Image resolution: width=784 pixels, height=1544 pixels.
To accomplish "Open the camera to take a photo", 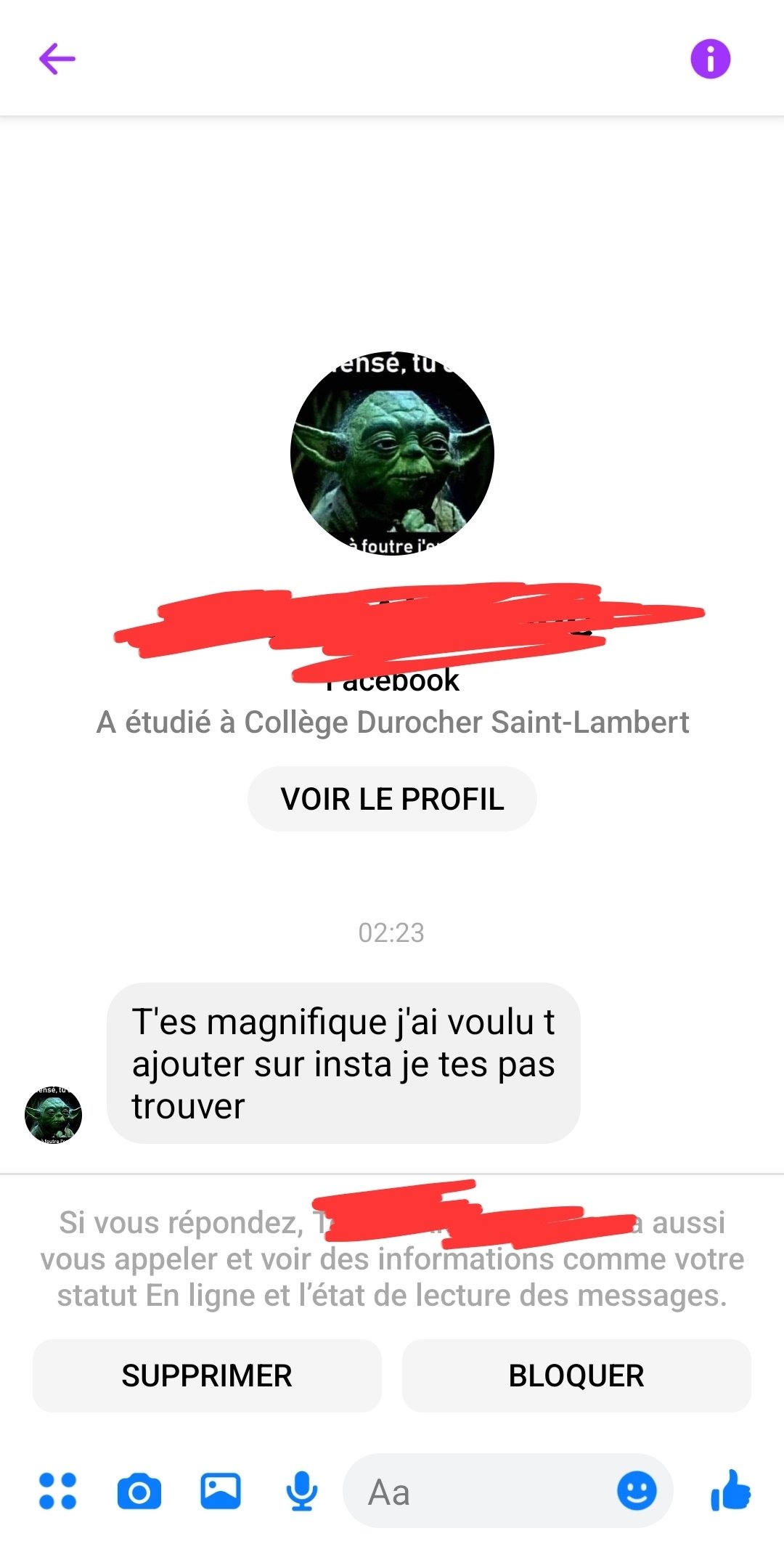I will pos(139,1492).
